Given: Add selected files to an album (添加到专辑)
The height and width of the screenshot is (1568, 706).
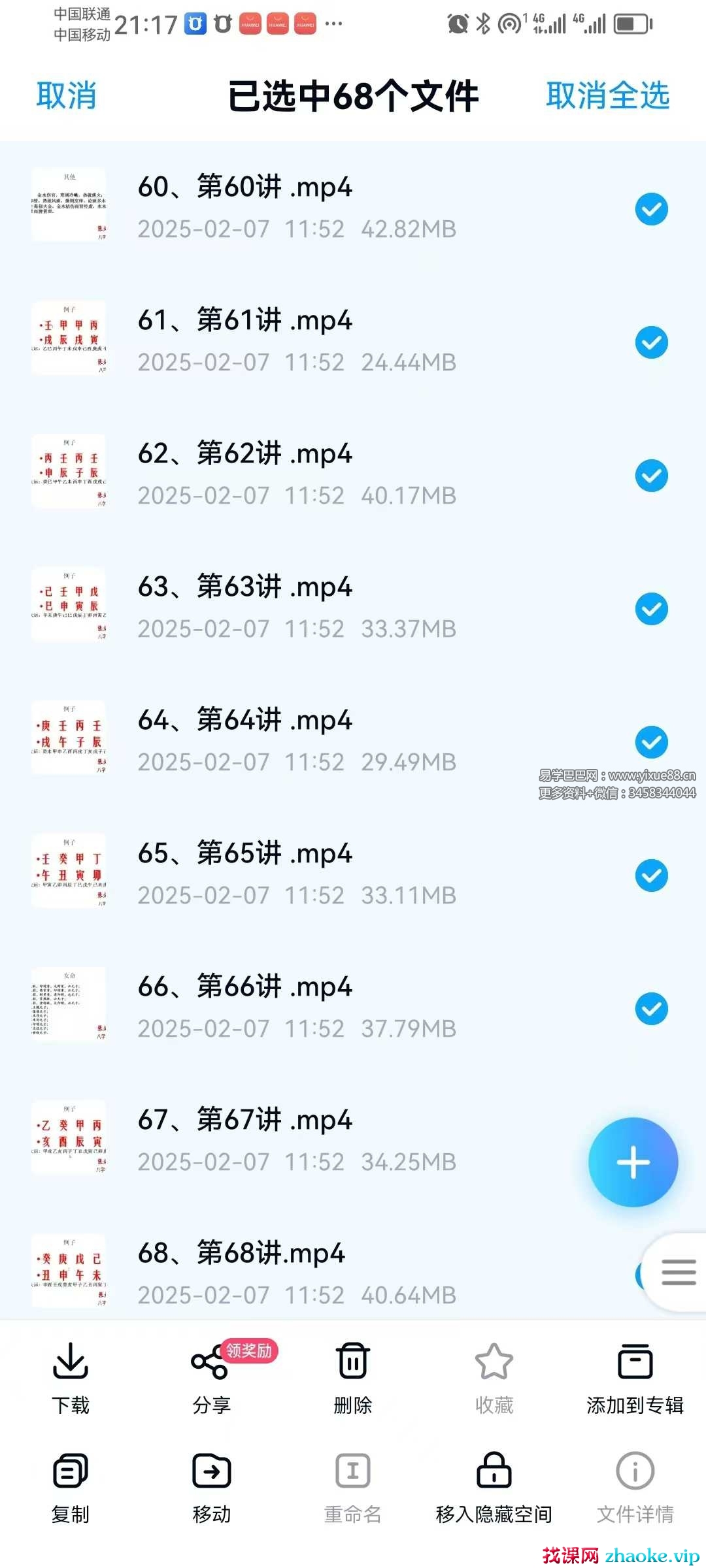Looking at the screenshot, I should pos(635,1377).
